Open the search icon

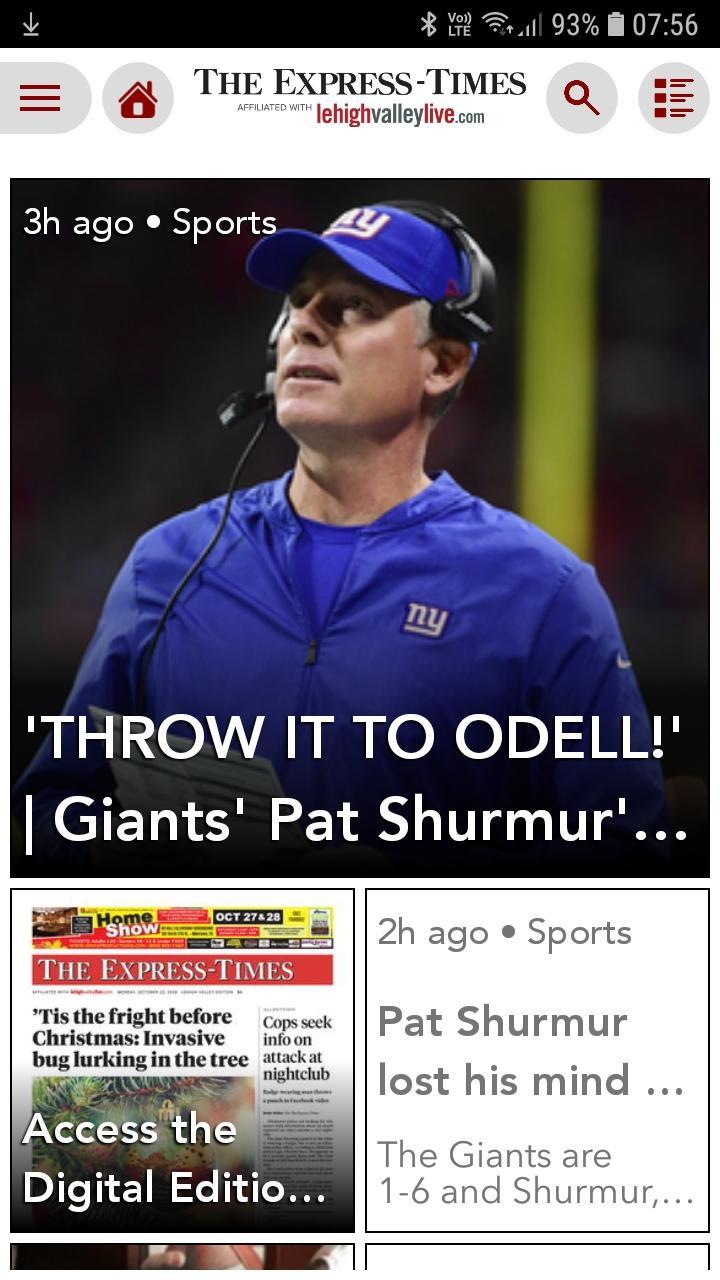pos(581,98)
